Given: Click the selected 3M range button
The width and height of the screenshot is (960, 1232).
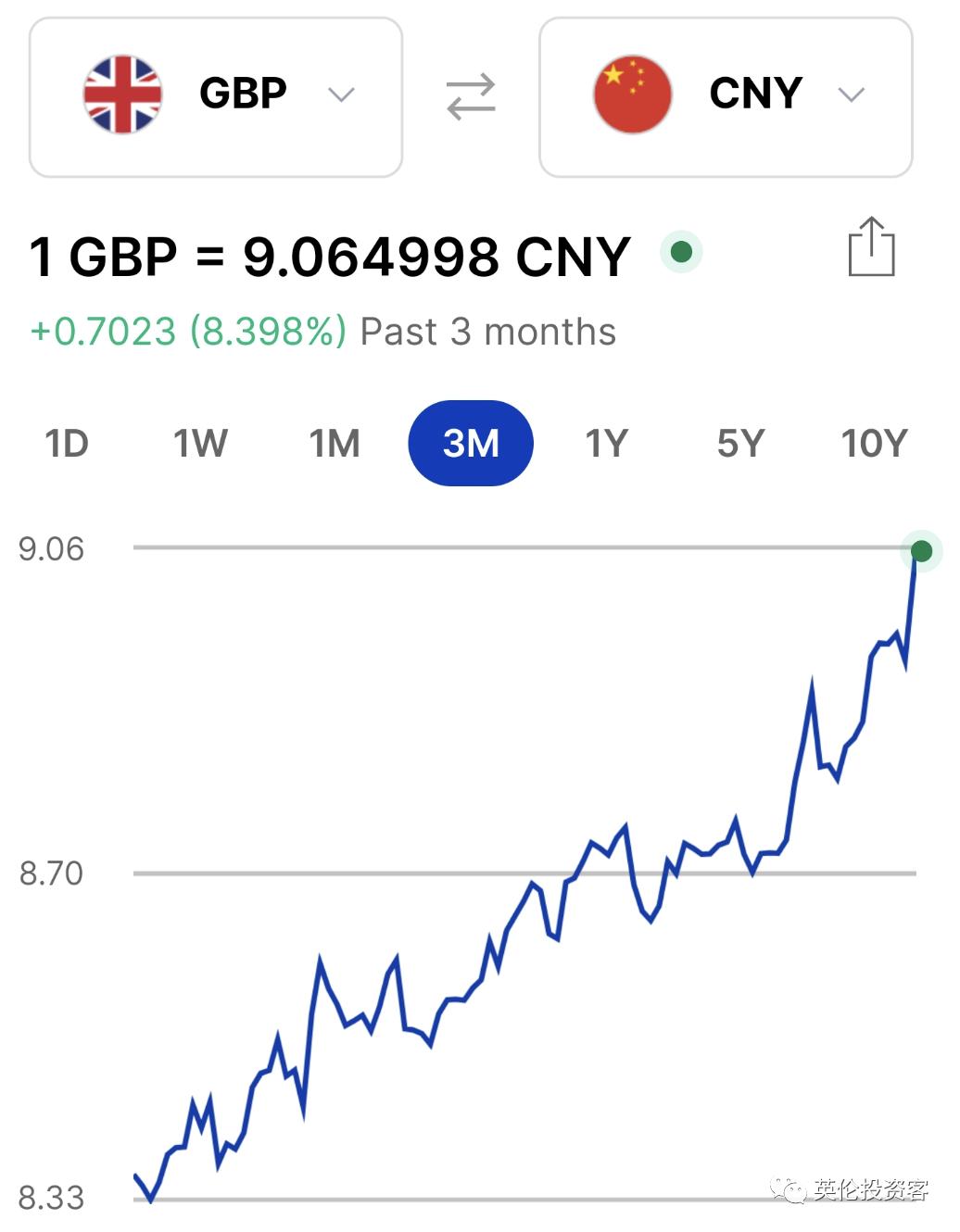Looking at the screenshot, I should (471, 444).
